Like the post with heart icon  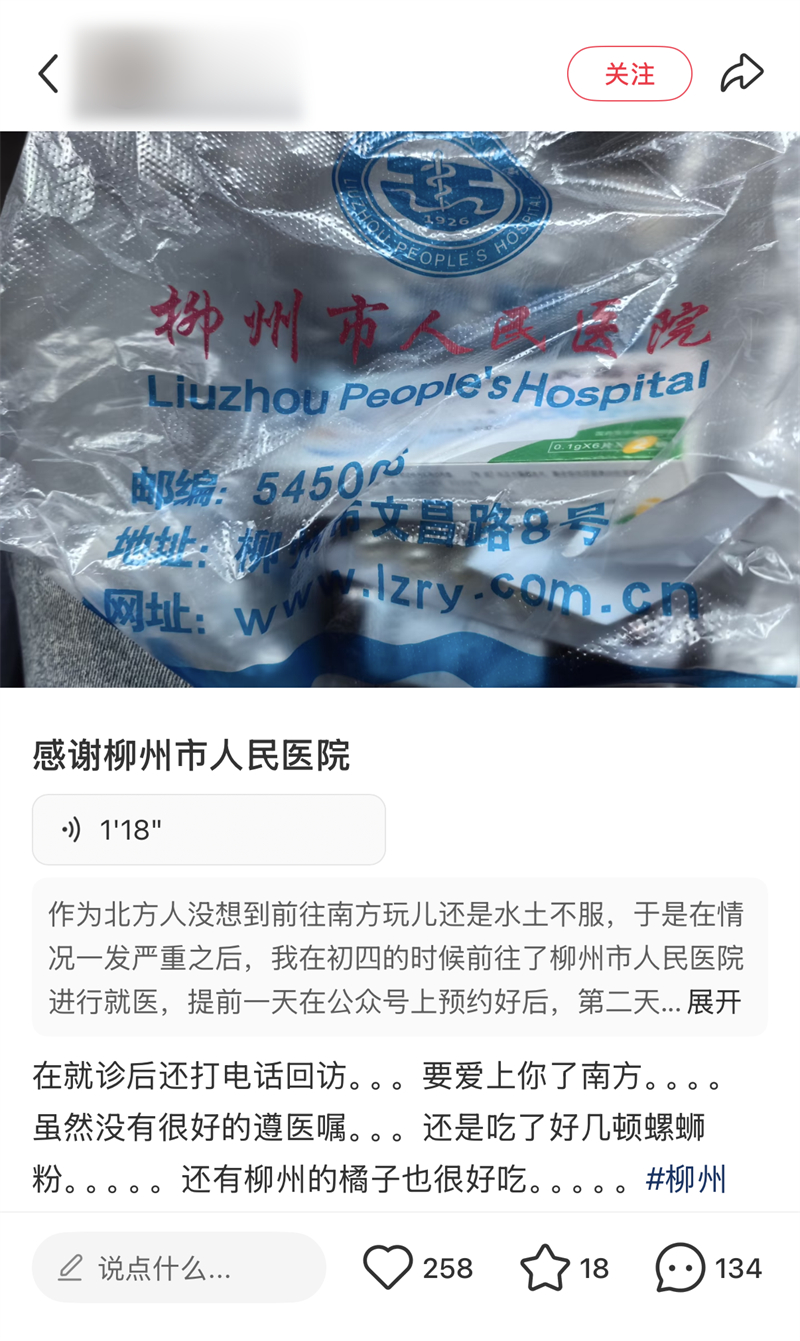[x=388, y=1268]
